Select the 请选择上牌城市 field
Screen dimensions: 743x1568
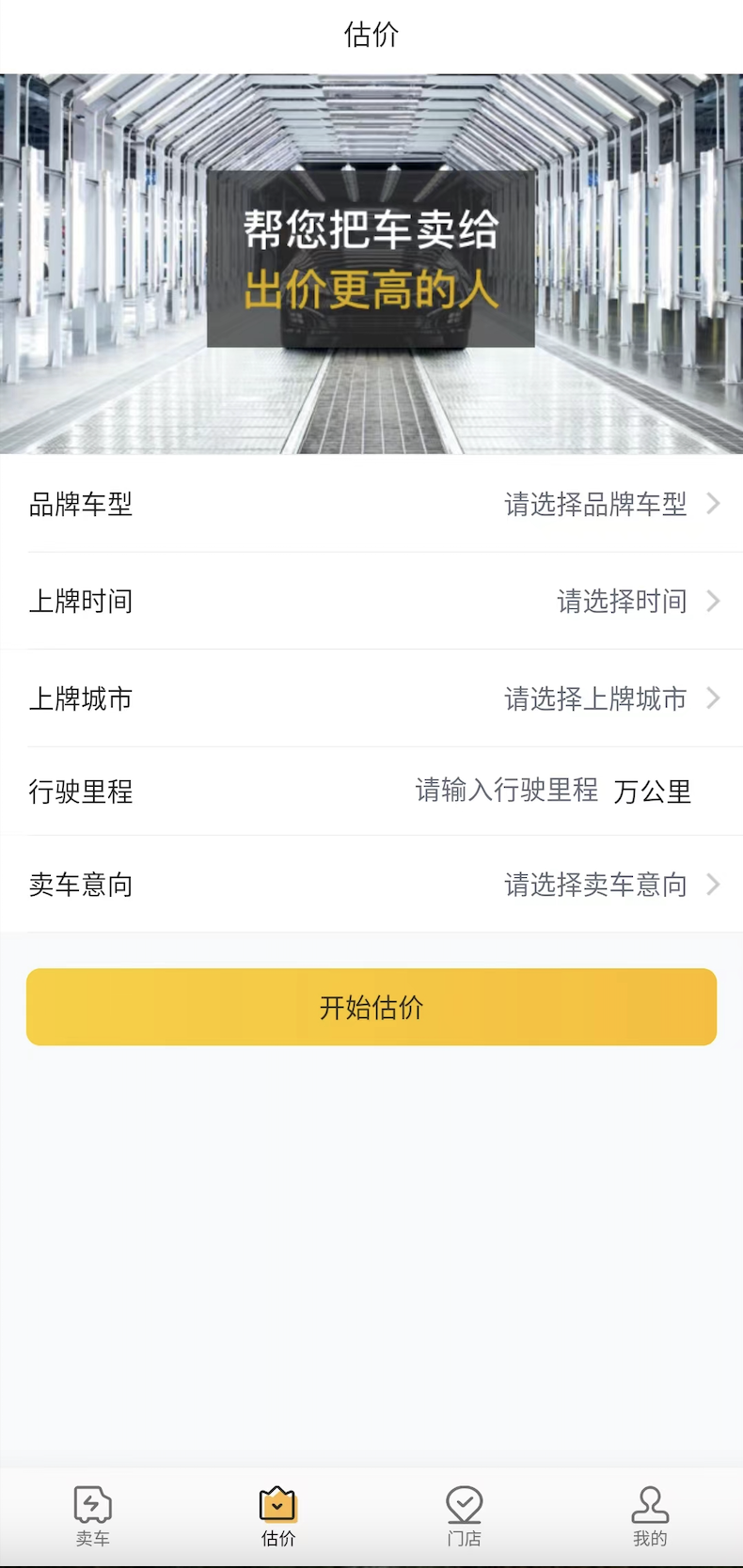[596, 699]
